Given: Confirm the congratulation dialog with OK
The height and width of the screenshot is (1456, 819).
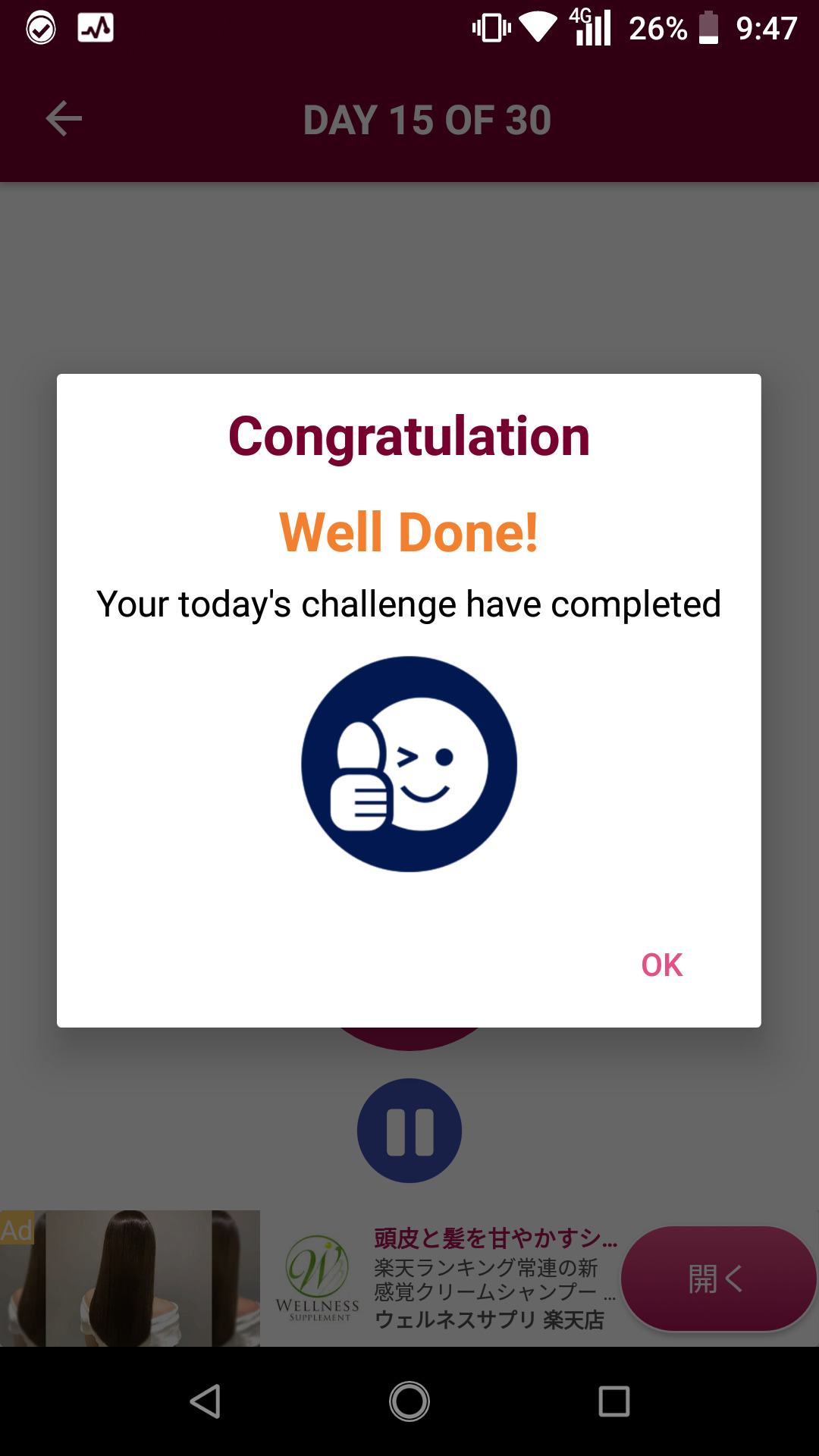Looking at the screenshot, I should (661, 965).
